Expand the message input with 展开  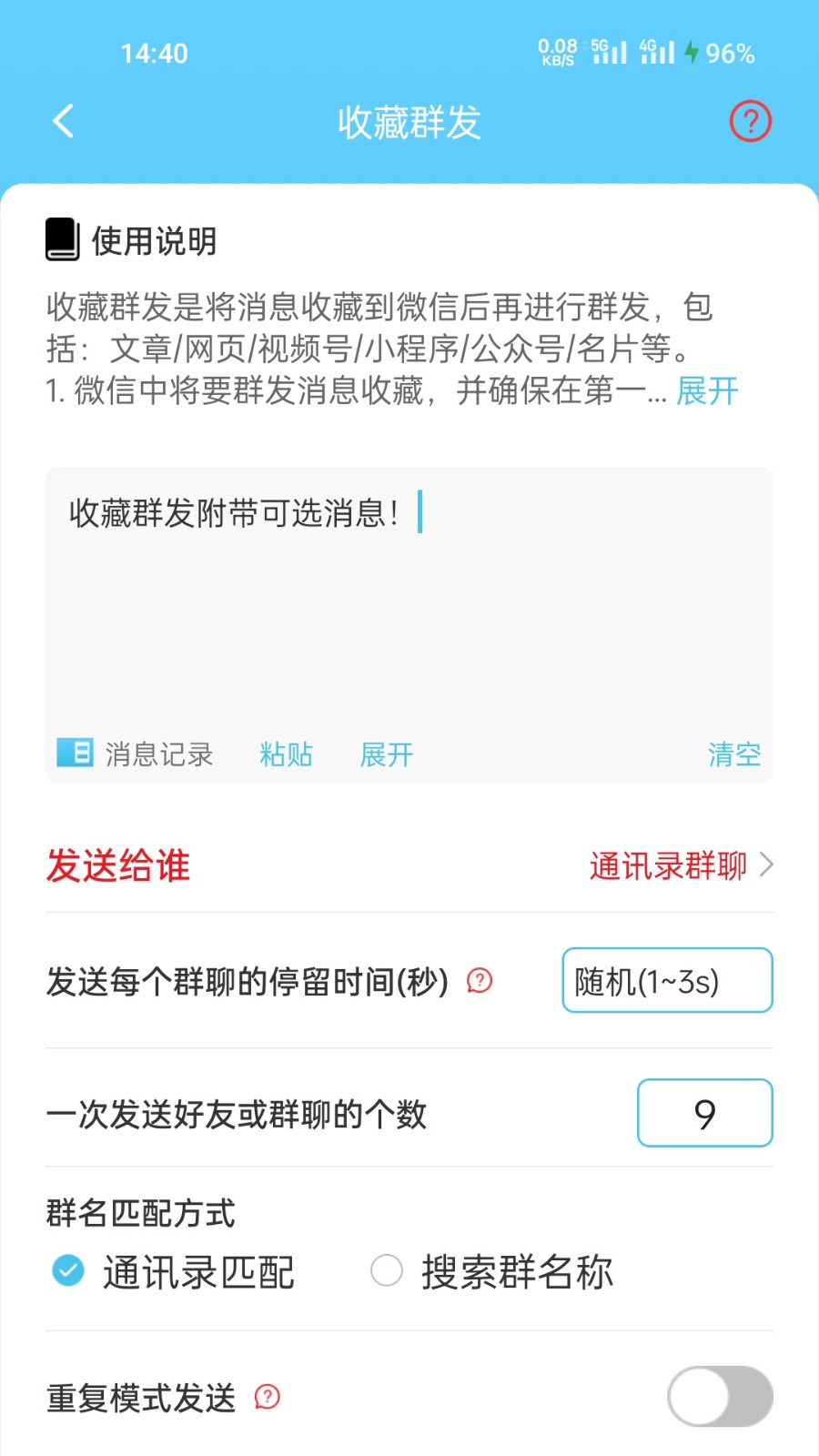(x=386, y=753)
